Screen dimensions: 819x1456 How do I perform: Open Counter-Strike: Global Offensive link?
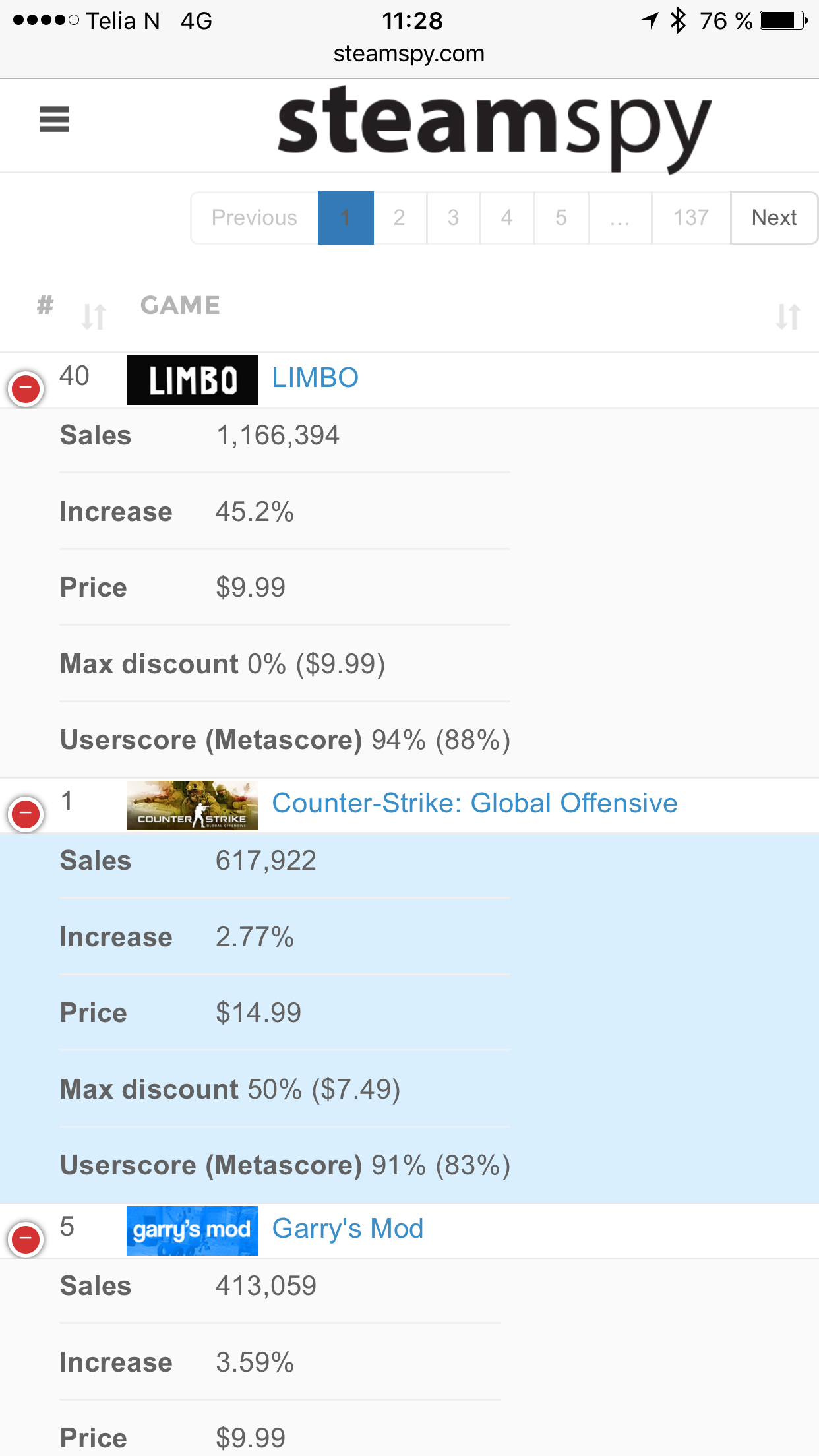[x=475, y=803]
